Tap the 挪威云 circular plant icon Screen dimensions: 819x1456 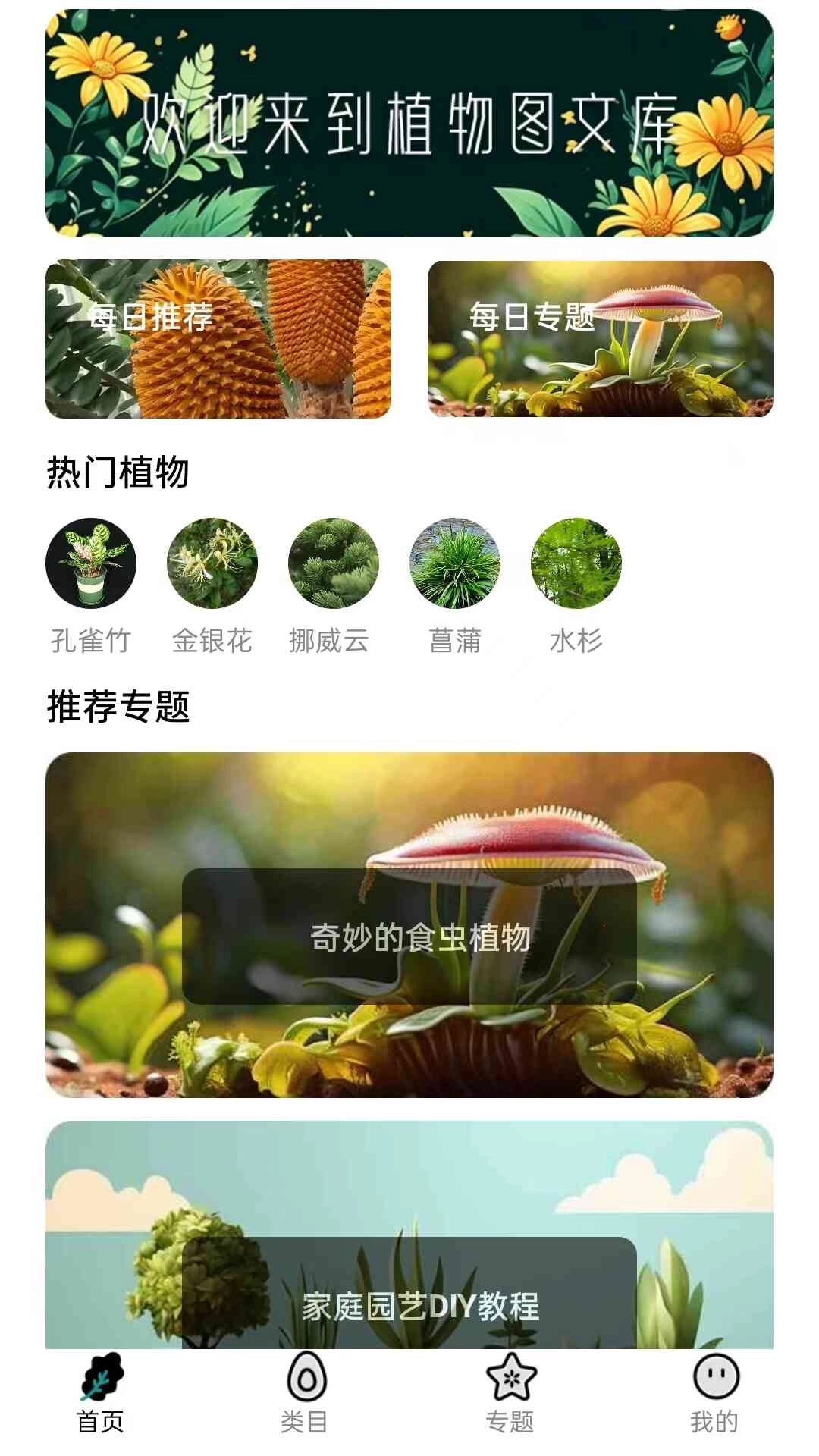tap(331, 564)
